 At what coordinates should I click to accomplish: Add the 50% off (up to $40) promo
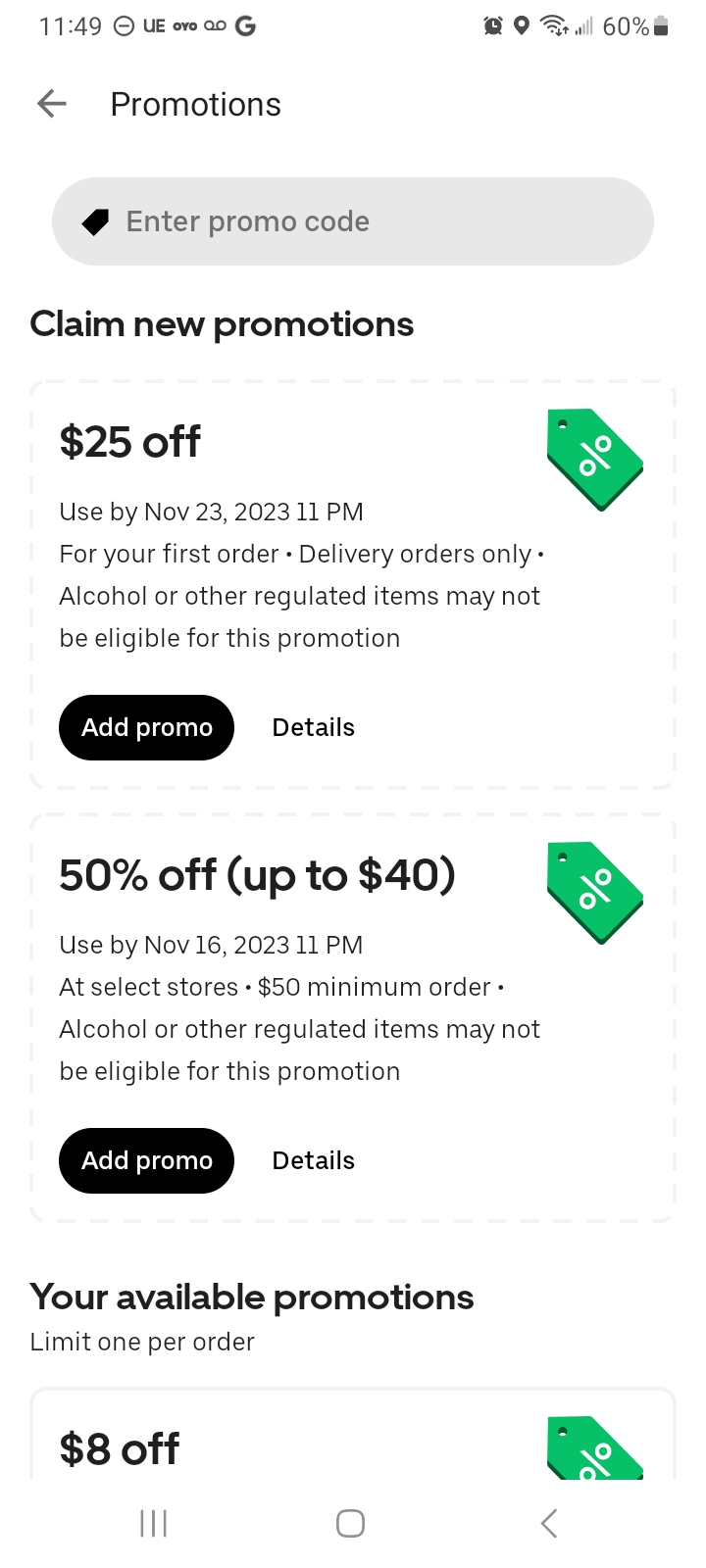click(x=146, y=1160)
